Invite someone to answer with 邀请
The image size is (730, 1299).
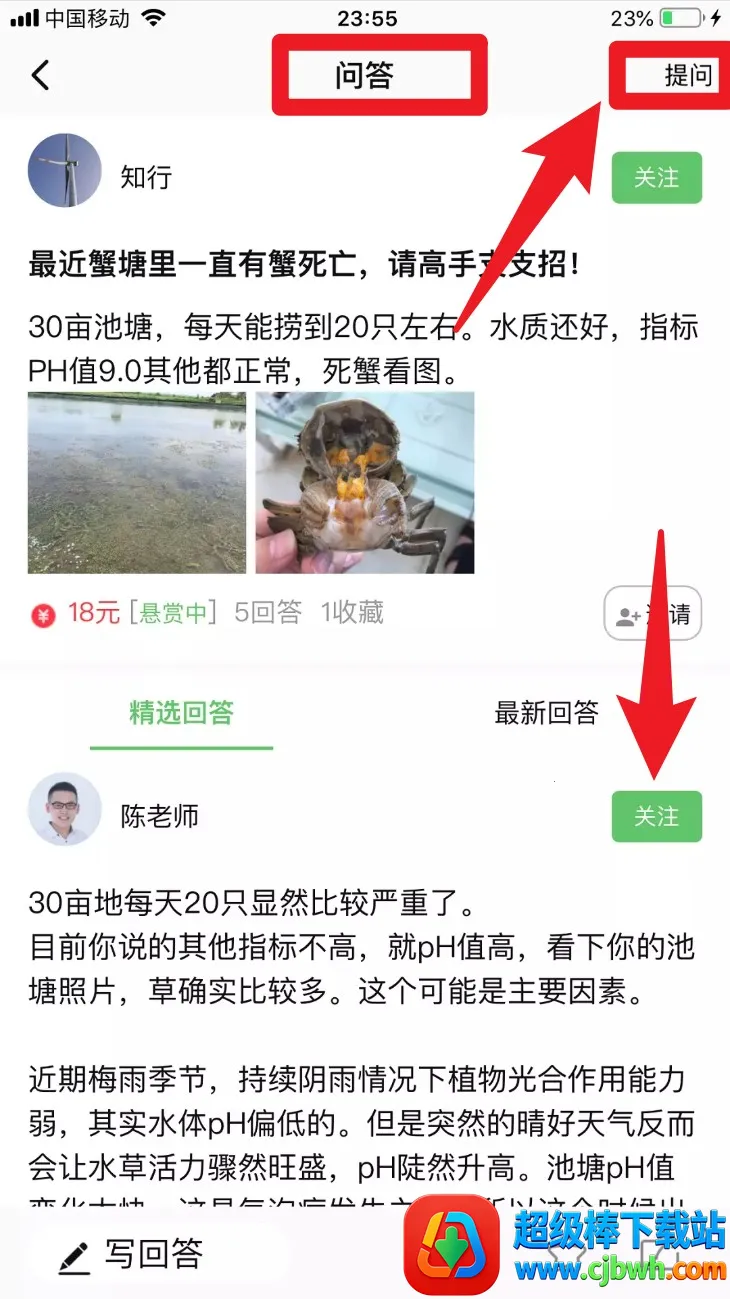[653, 614]
